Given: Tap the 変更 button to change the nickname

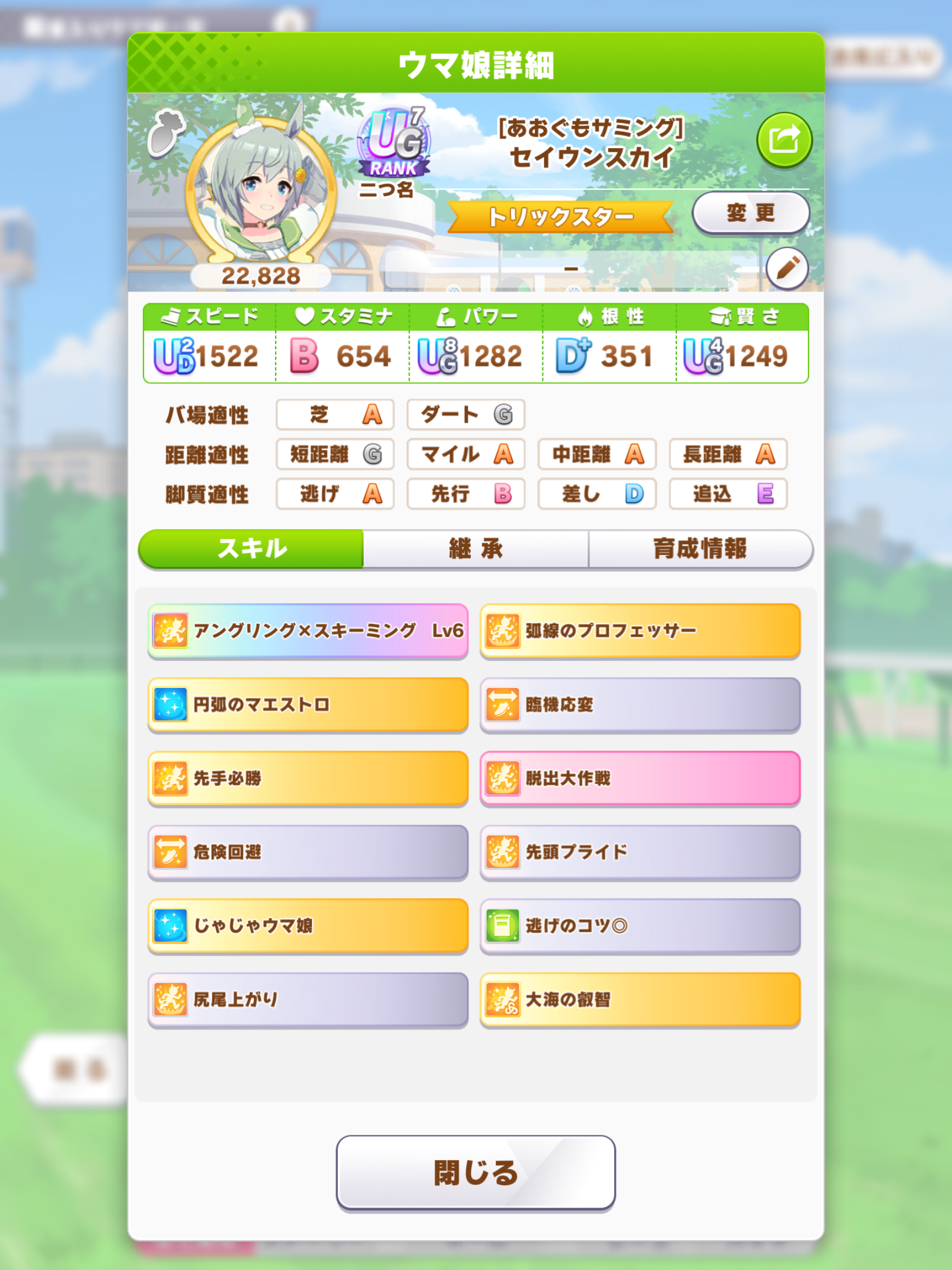Looking at the screenshot, I should pyautogui.click(x=750, y=213).
